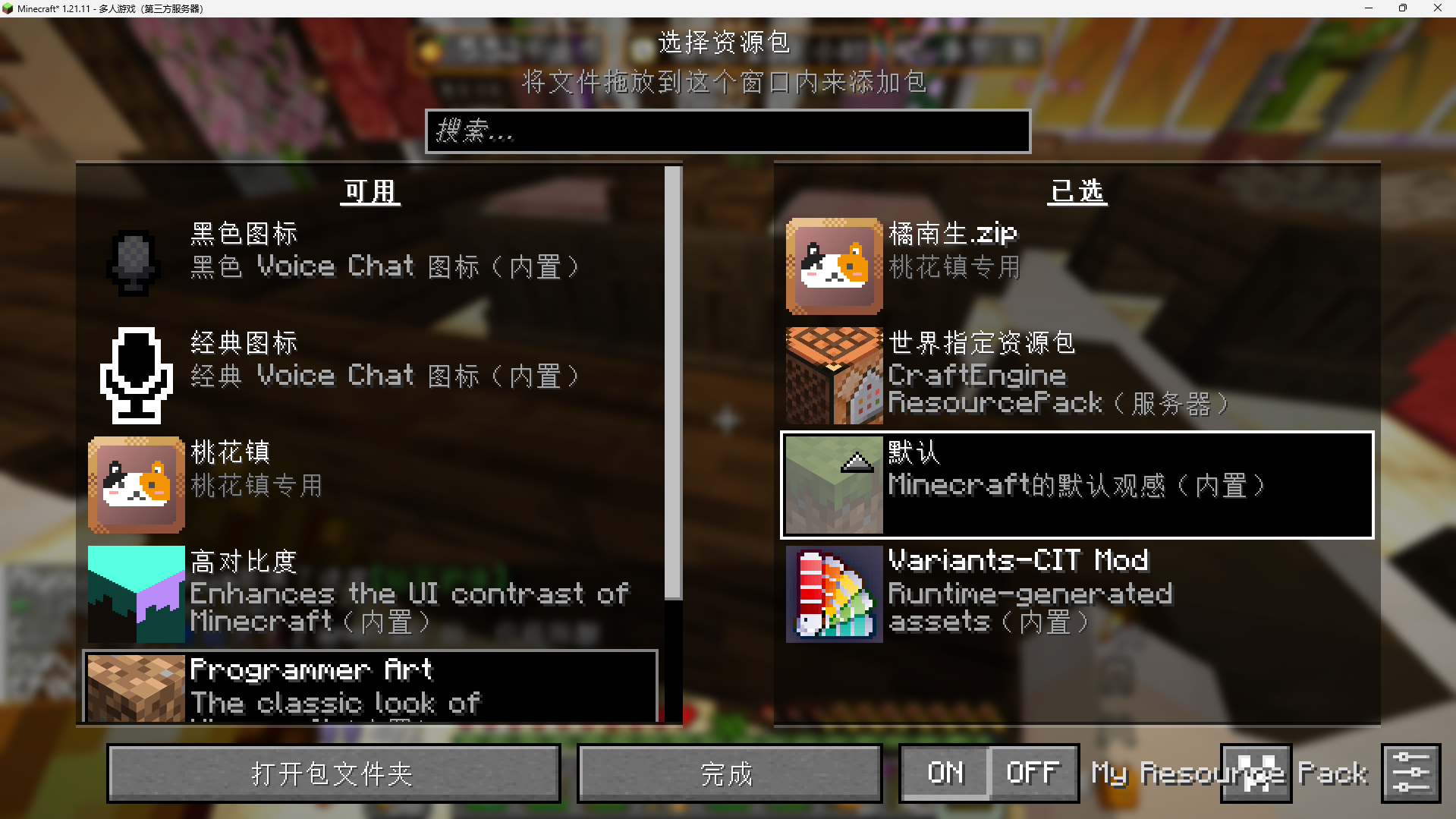Open the resource pack folder (打开包文件夹)

pos(333,773)
